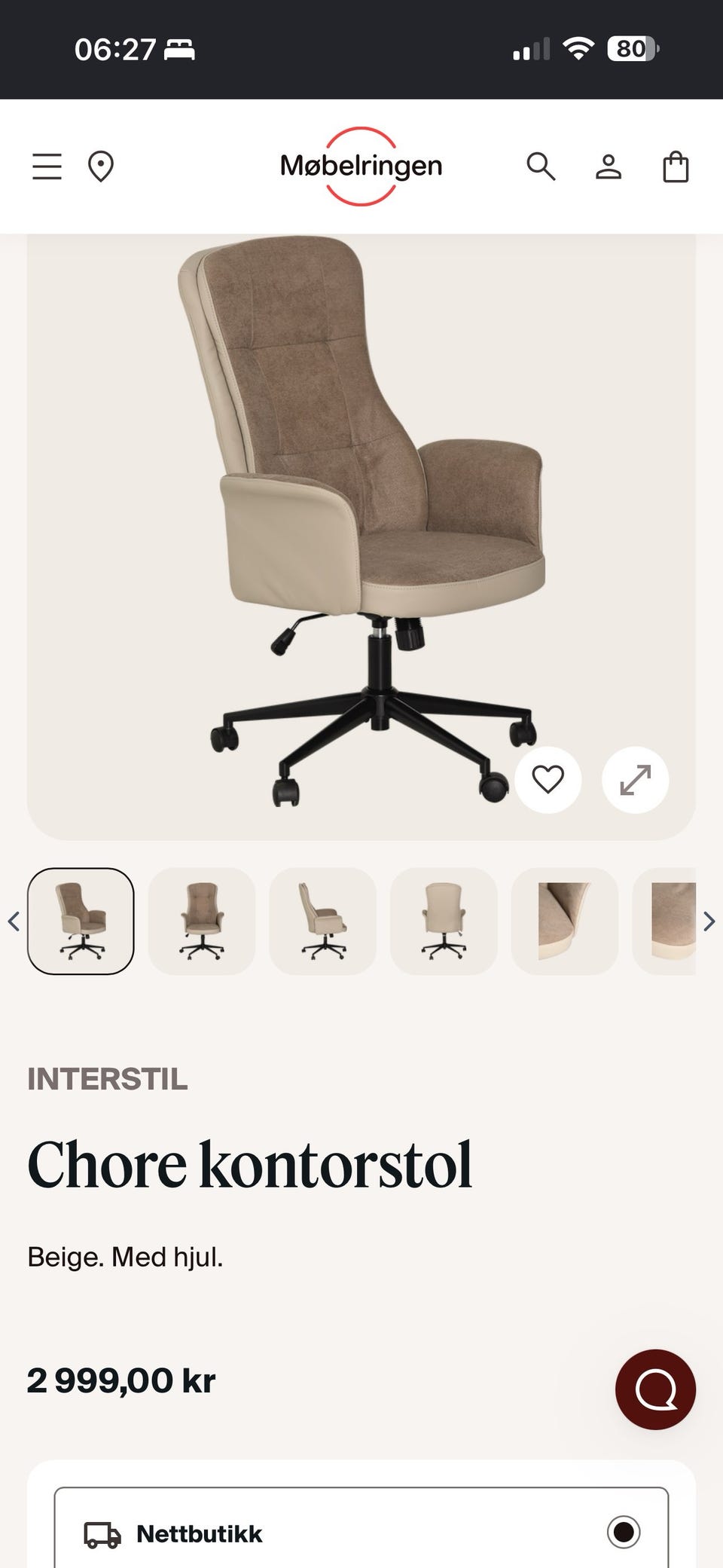Viewport: 723px width, 1568px height.
Task: Select the side-view chair thumbnail
Action: 322,921
